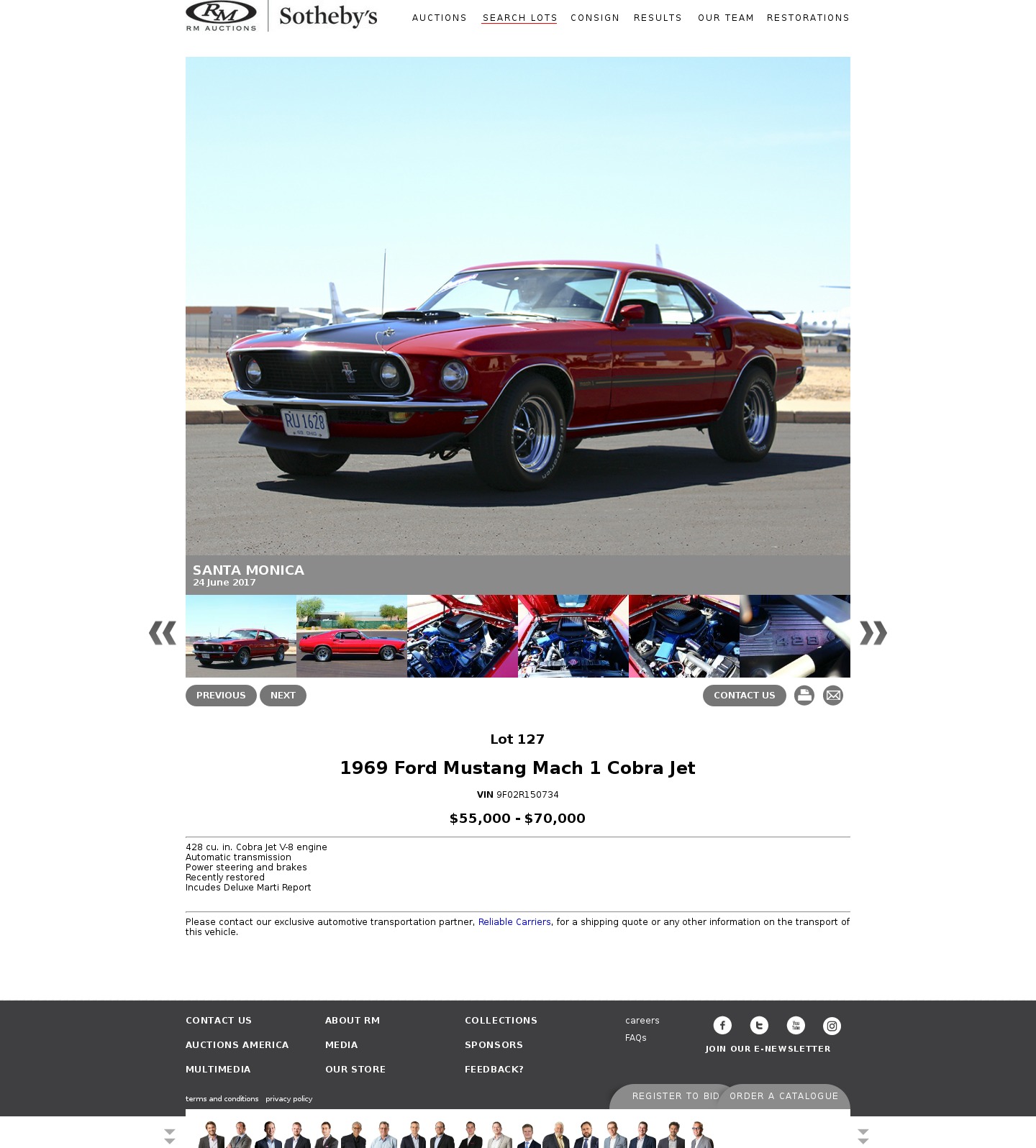This screenshot has width=1036, height=1148.
Task: Open the Restorations page
Action: click(x=808, y=18)
